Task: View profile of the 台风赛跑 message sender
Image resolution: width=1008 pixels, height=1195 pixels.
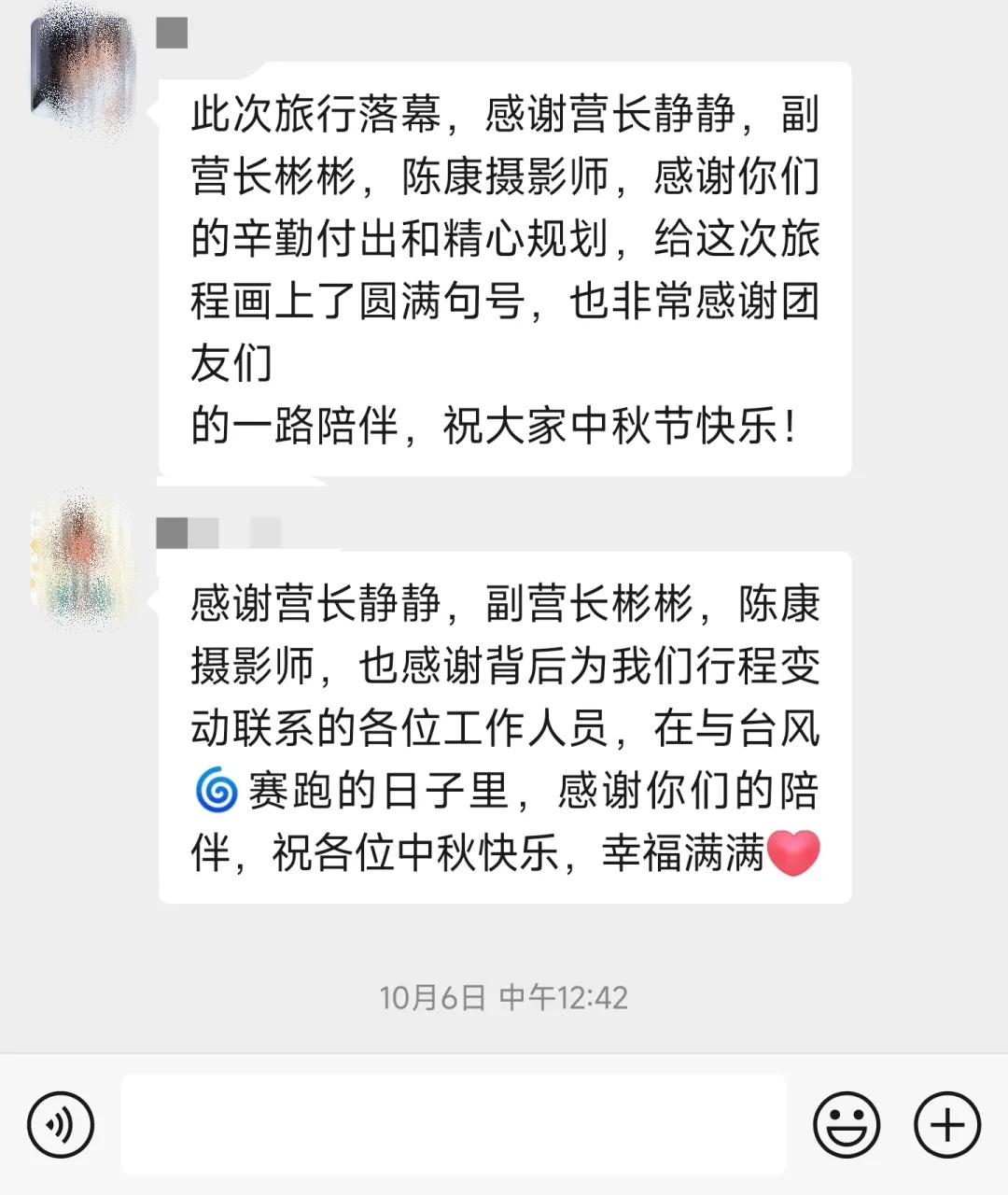Action: click(82, 557)
